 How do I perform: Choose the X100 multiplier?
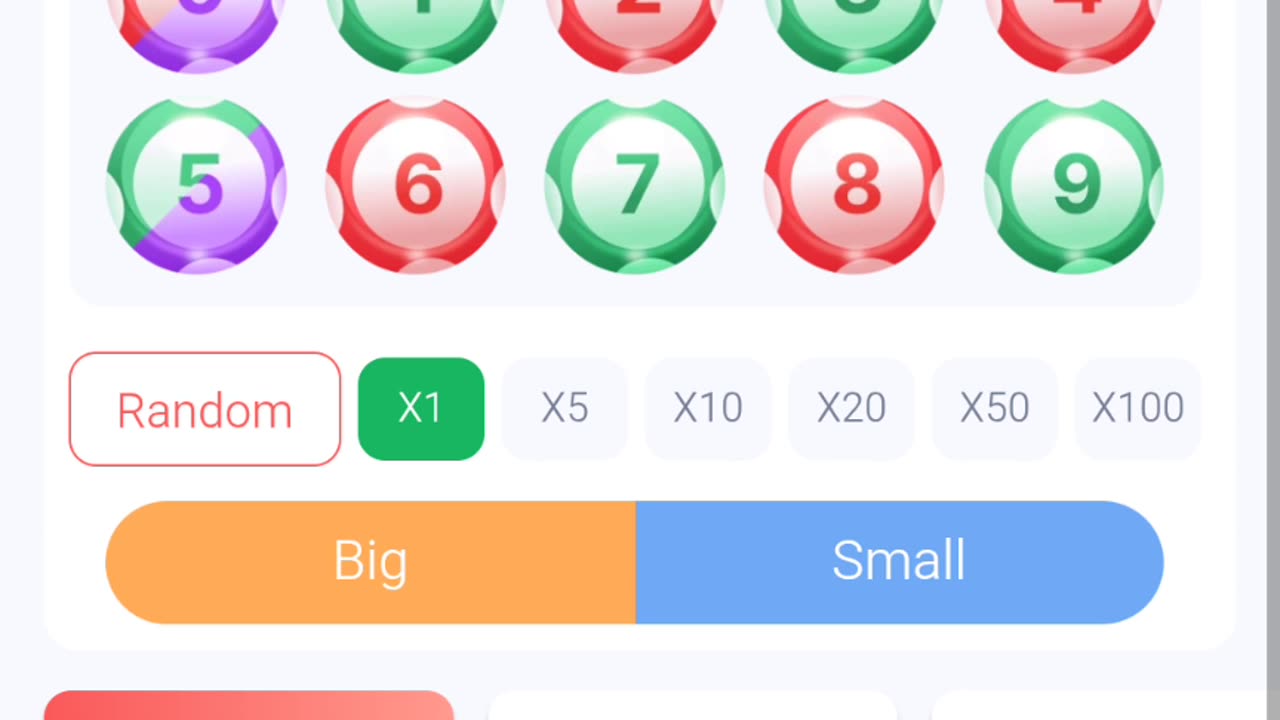(x=1138, y=409)
